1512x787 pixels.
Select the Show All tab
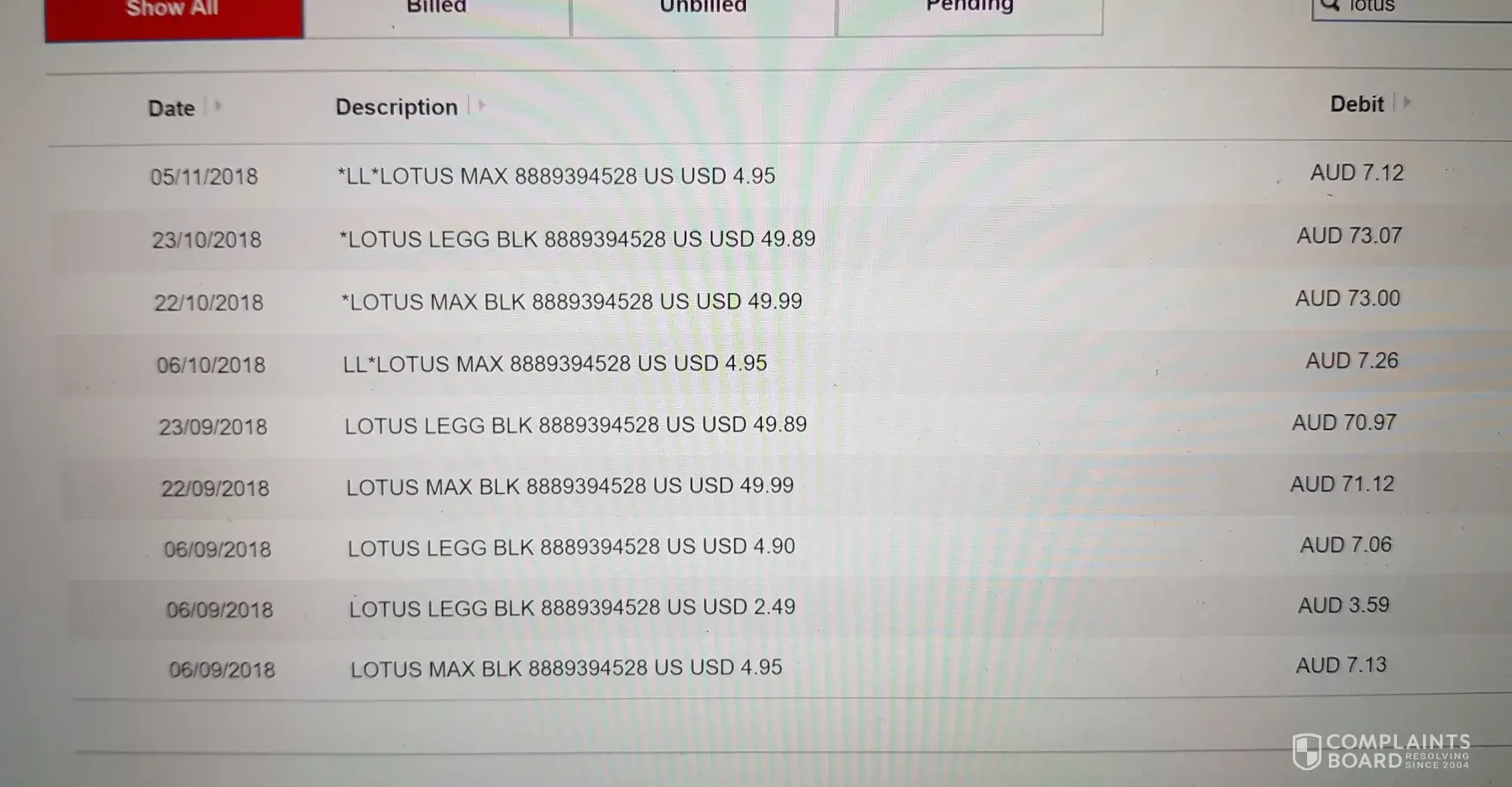[x=173, y=14]
